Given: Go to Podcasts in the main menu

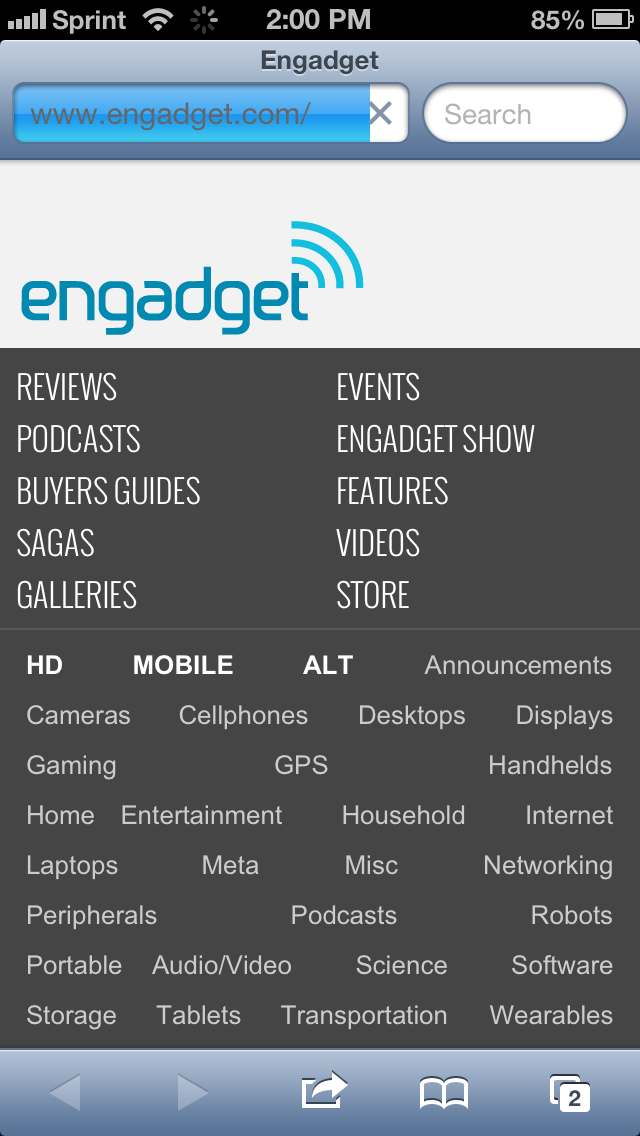Looking at the screenshot, I should (78, 439).
